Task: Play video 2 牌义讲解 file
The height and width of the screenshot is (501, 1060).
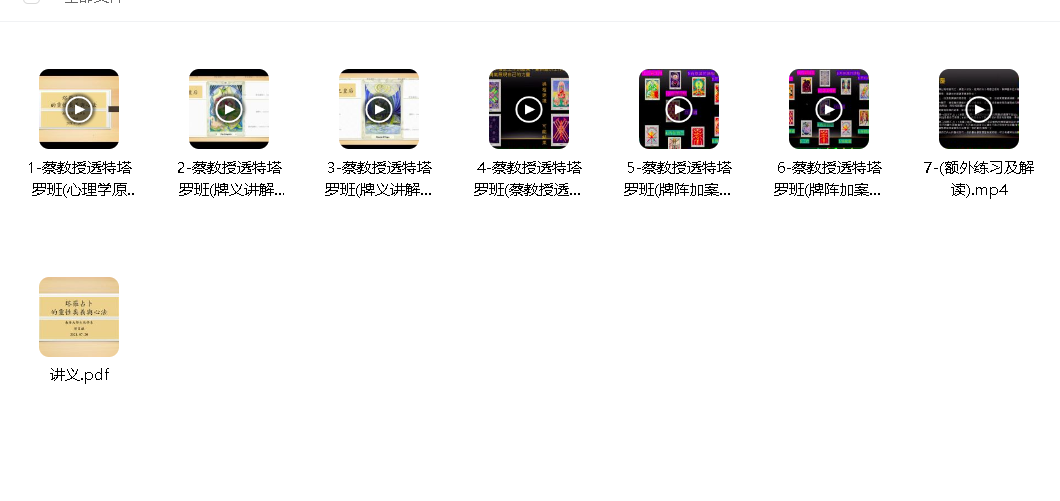Action: (229, 109)
